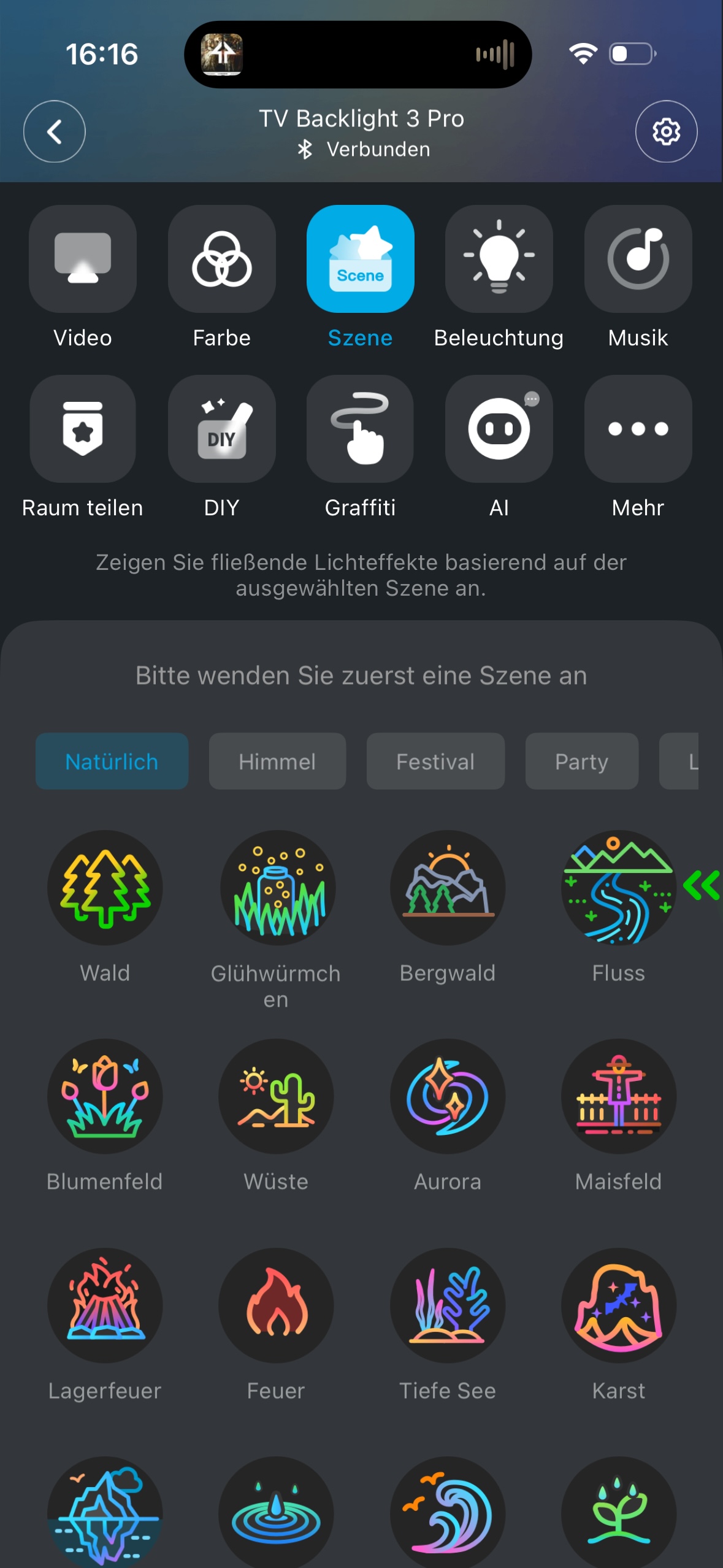Screen dimensions: 723x1568
Task: Select the Farbe mode
Action: (x=221, y=259)
